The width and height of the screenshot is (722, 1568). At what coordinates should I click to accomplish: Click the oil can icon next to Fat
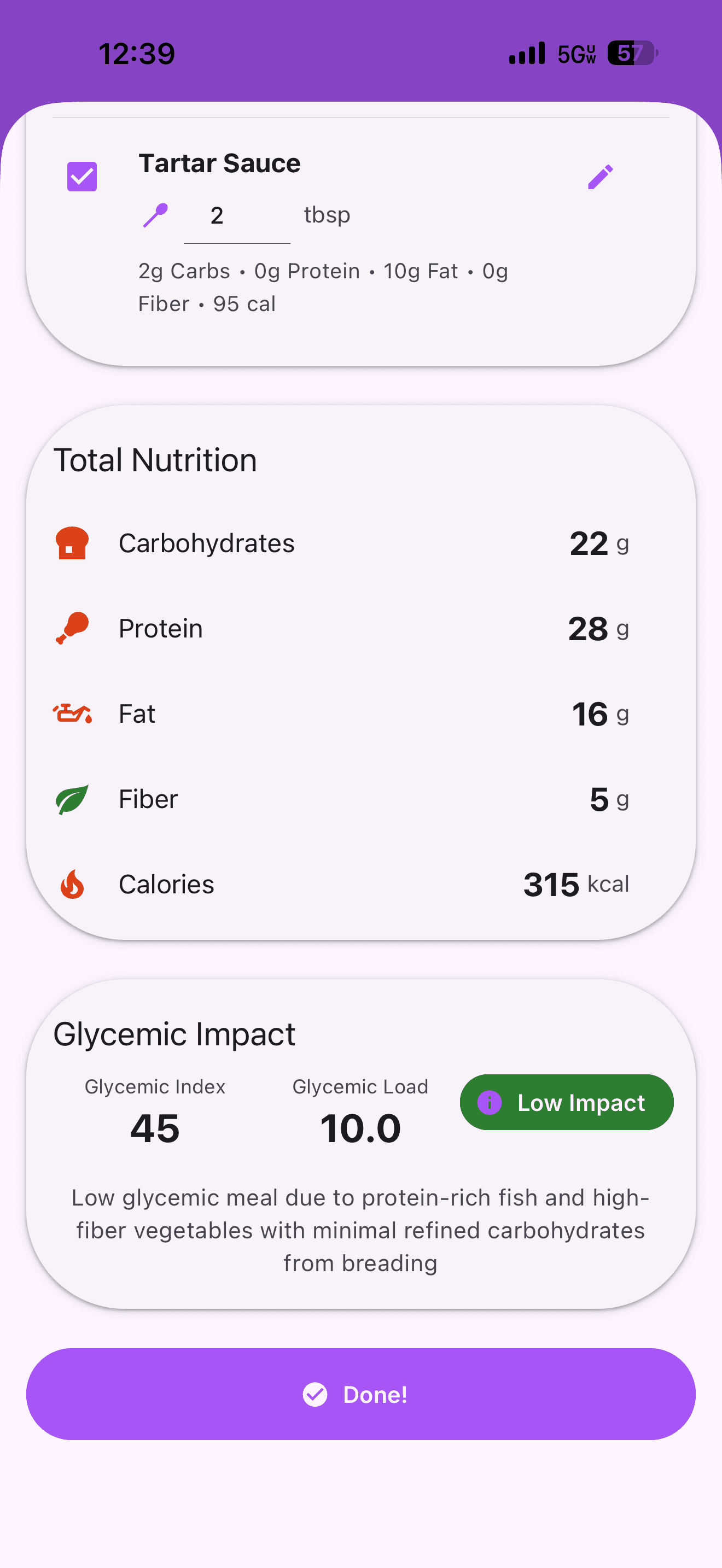72,714
